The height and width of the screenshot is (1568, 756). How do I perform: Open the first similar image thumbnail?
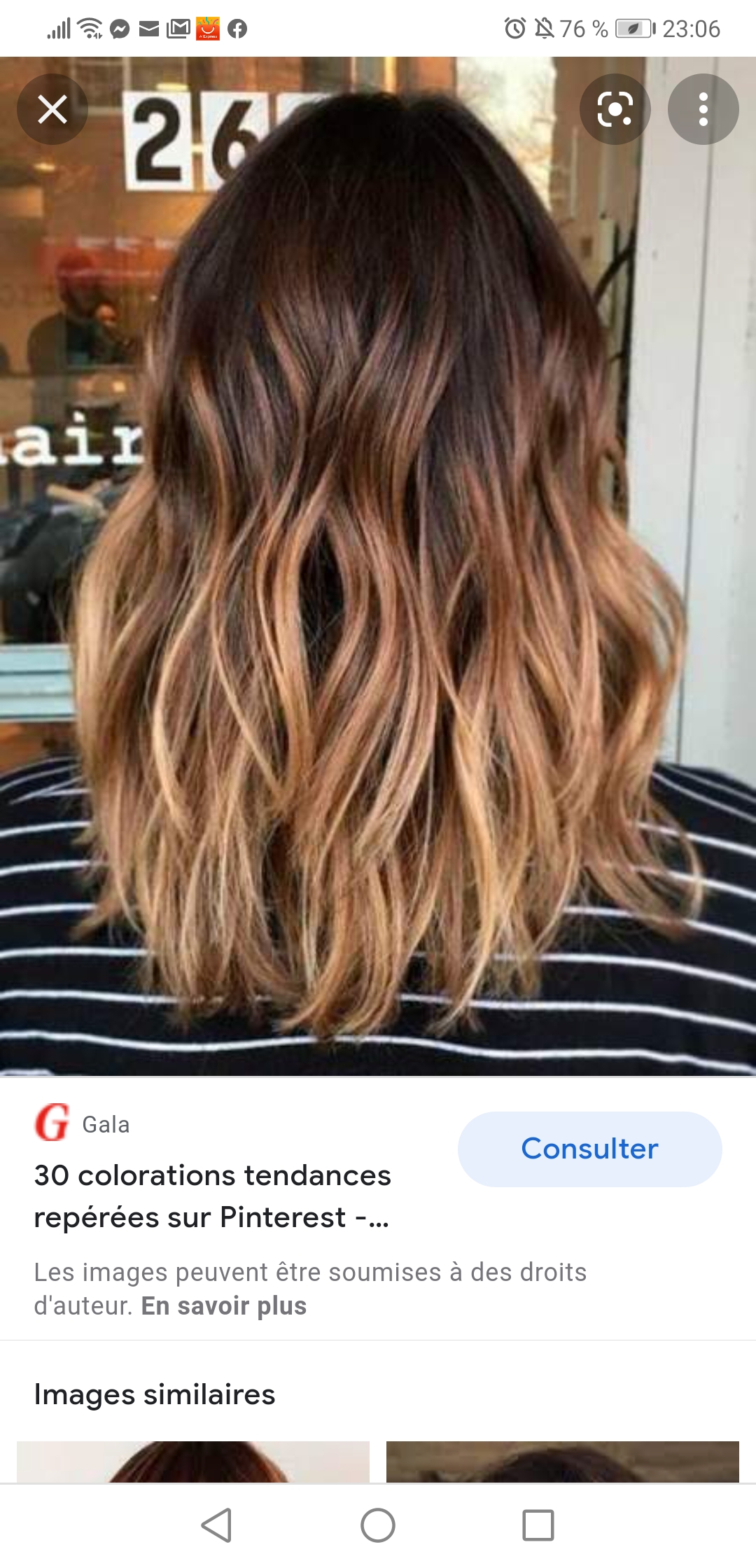(193, 1462)
